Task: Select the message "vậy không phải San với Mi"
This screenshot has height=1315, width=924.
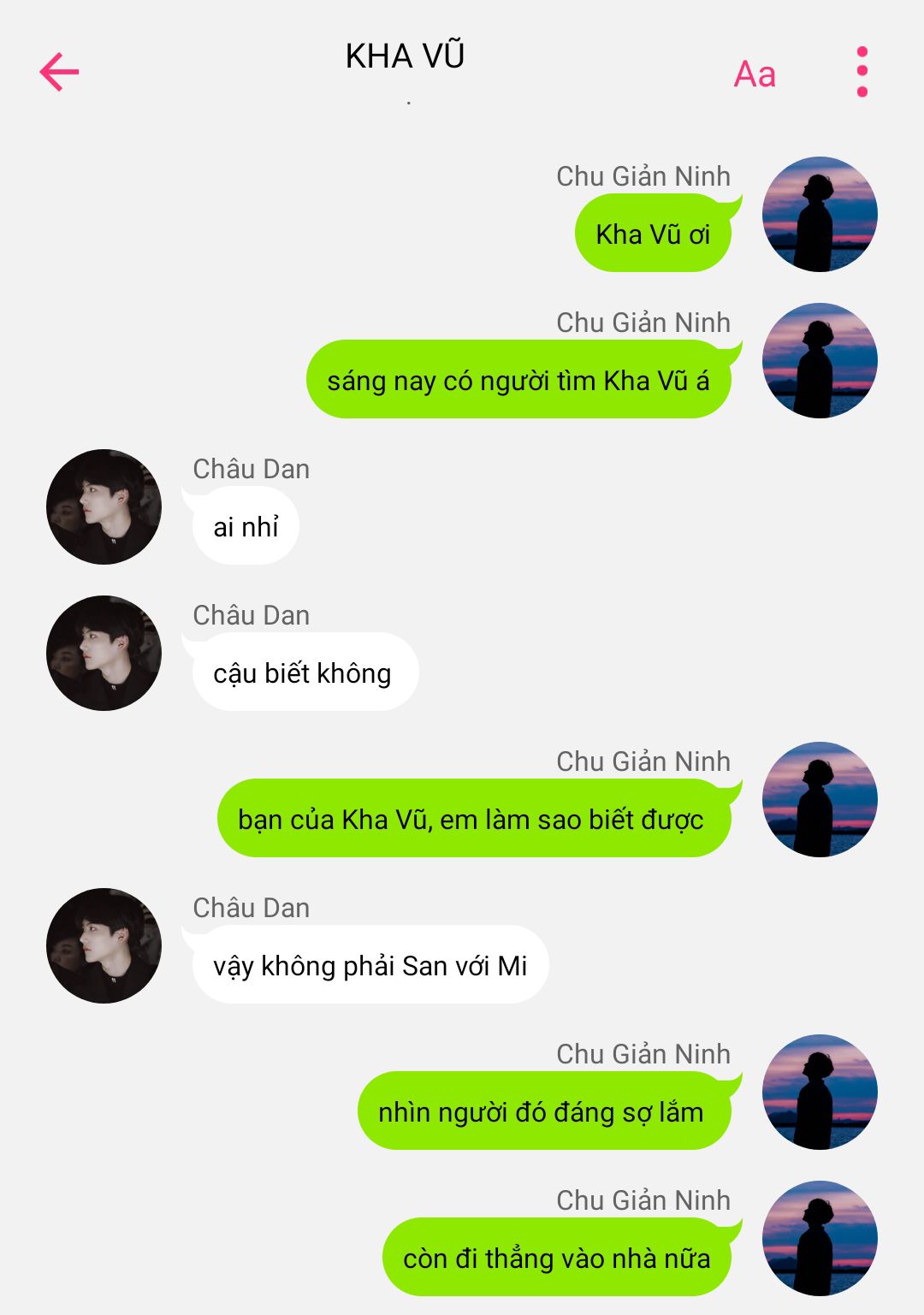Action: (x=370, y=965)
